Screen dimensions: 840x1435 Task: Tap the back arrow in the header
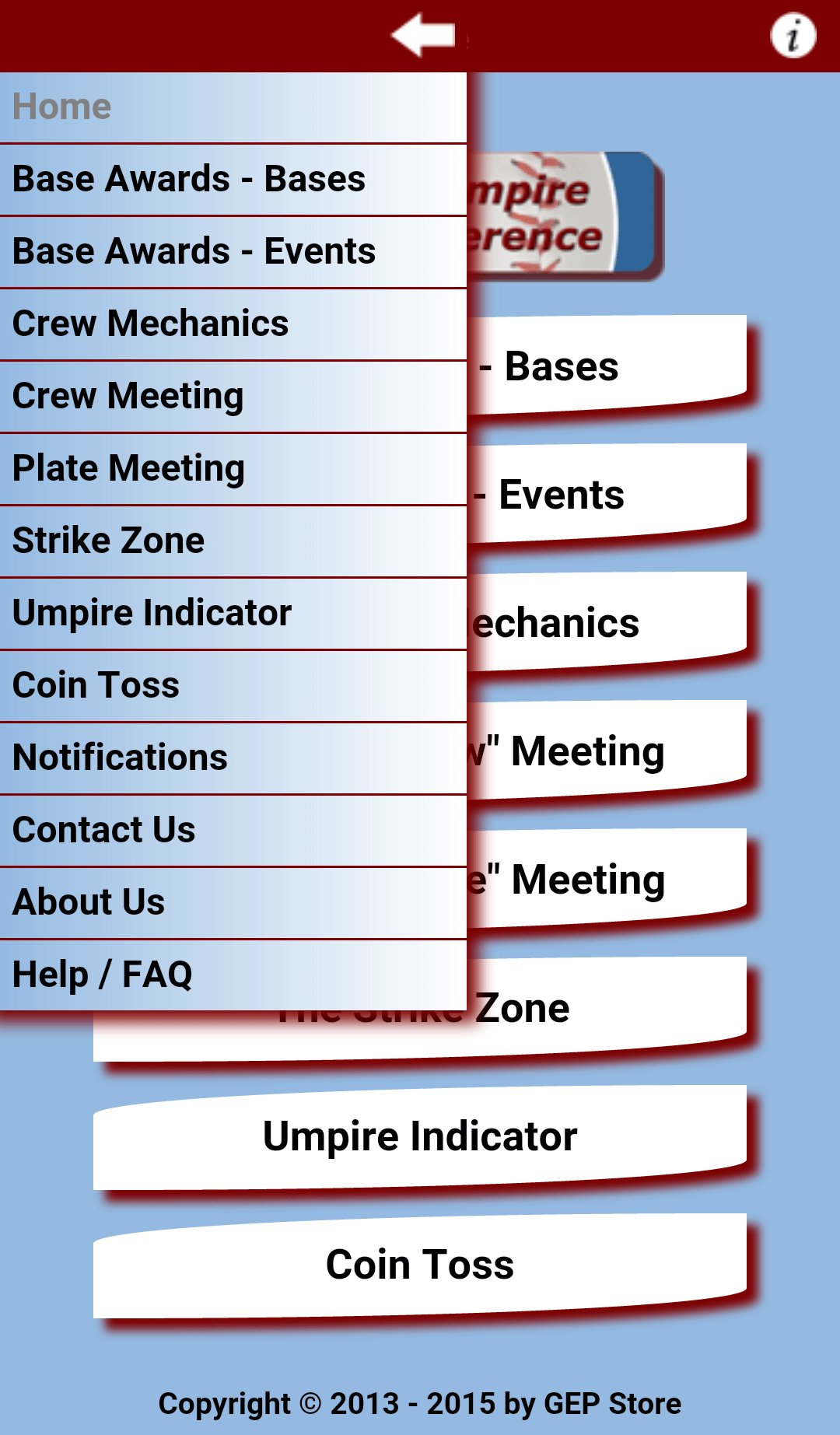pos(423,35)
